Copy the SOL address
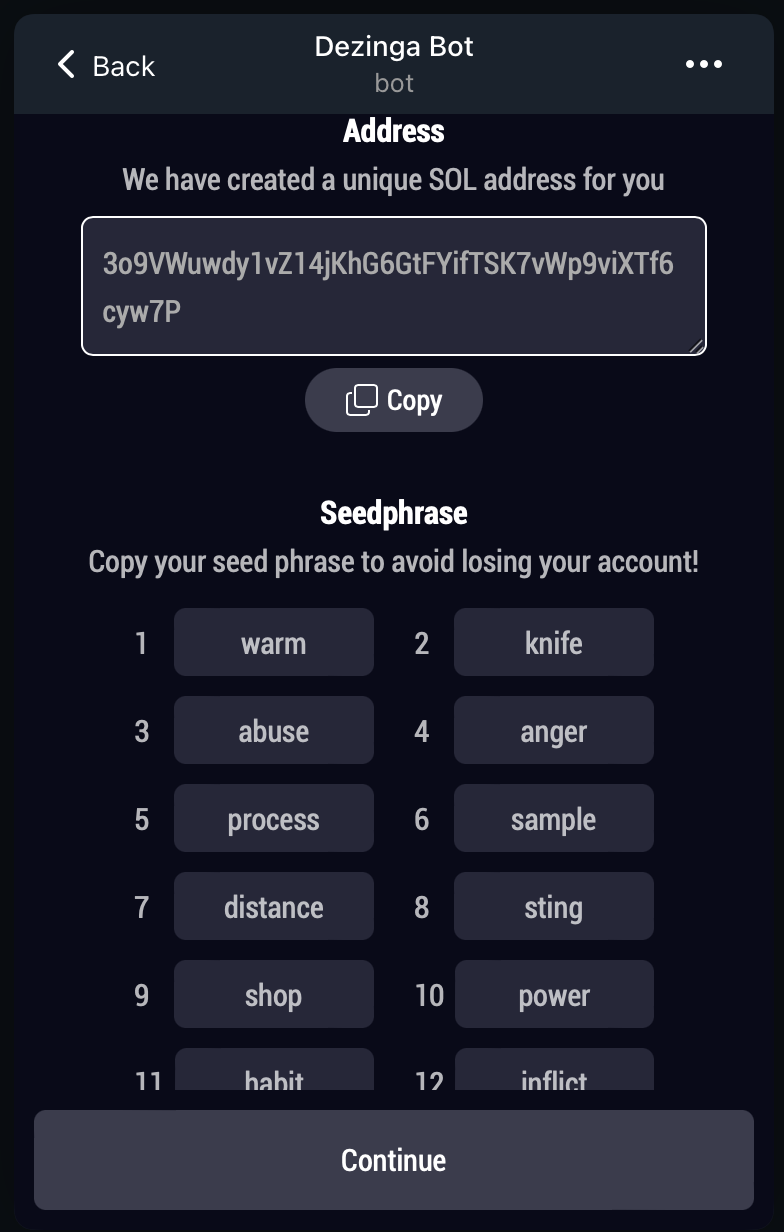784x1232 pixels. point(394,400)
